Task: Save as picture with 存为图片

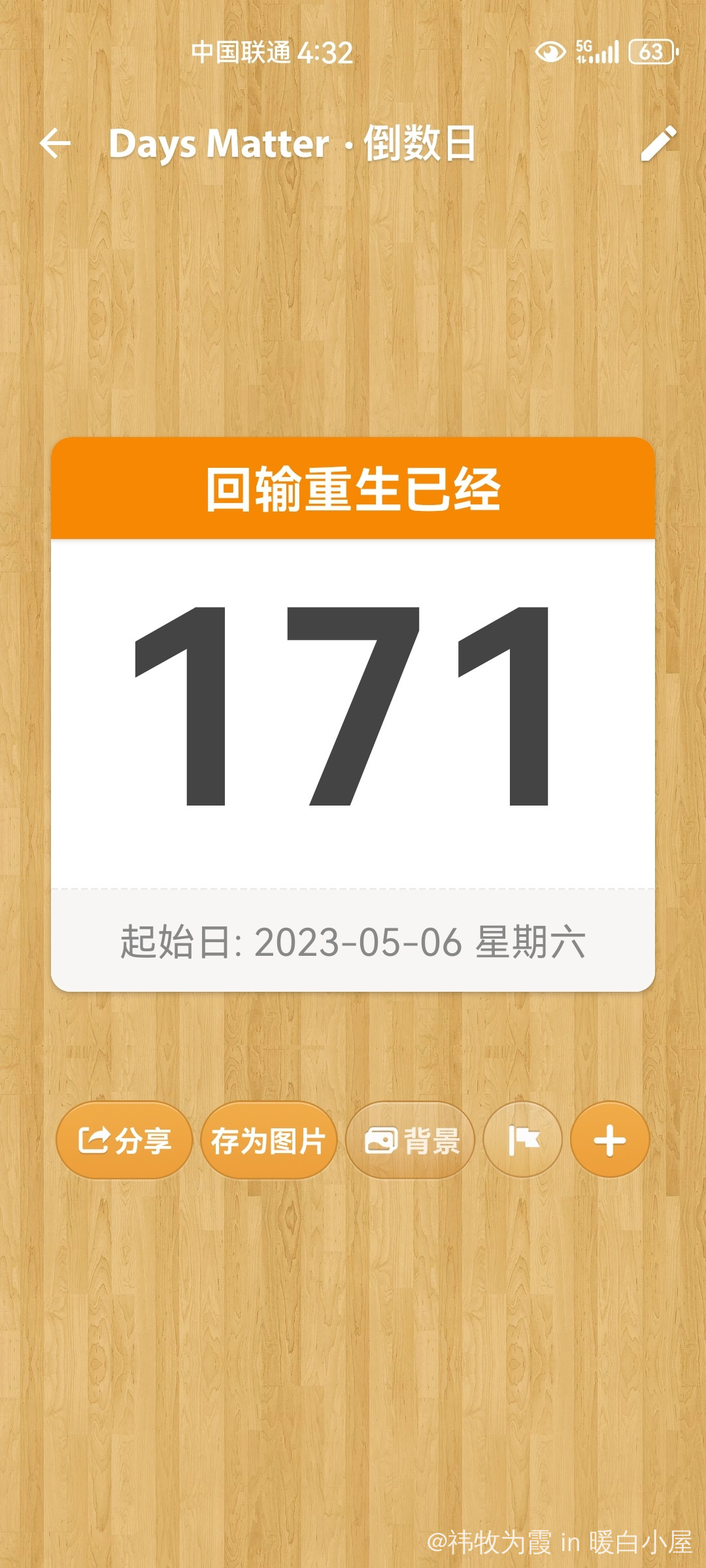Action: [269, 1141]
